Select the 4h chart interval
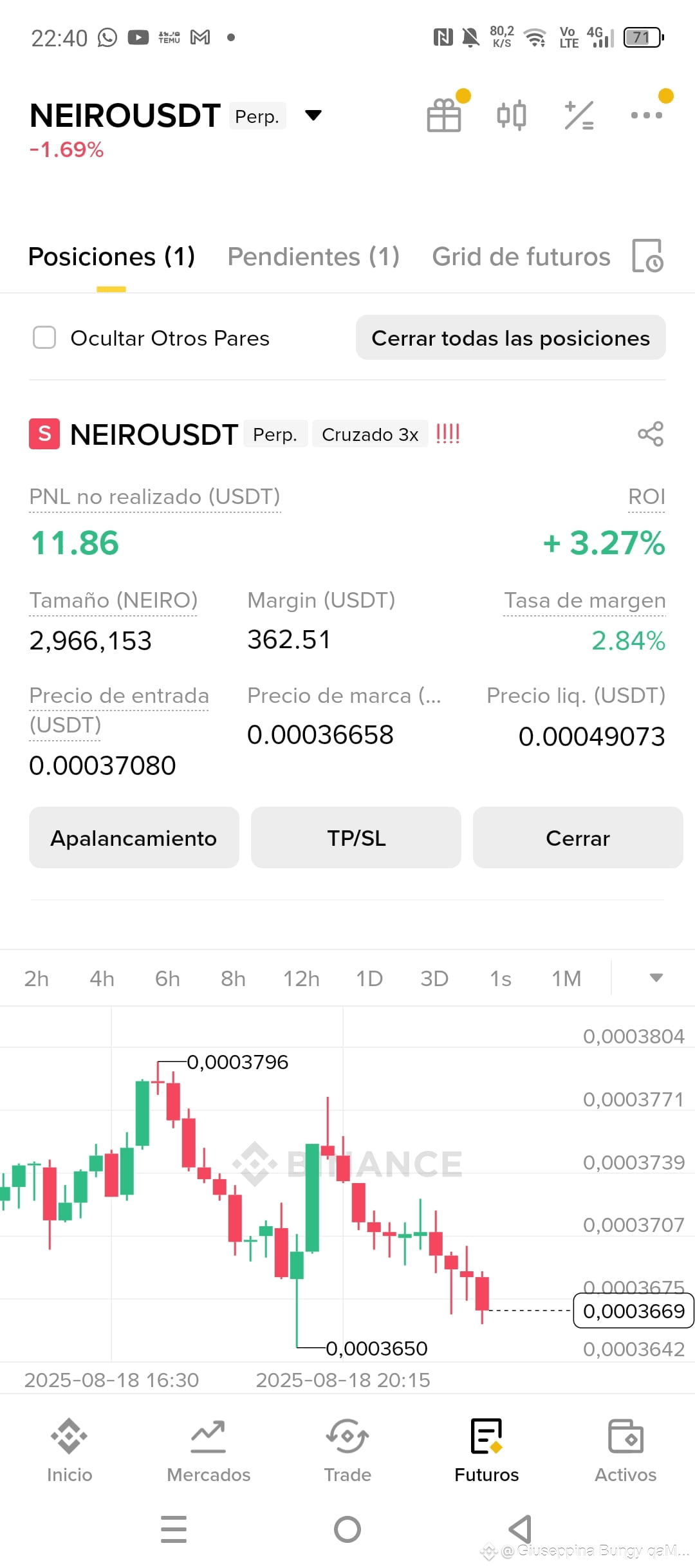 pos(102,978)
